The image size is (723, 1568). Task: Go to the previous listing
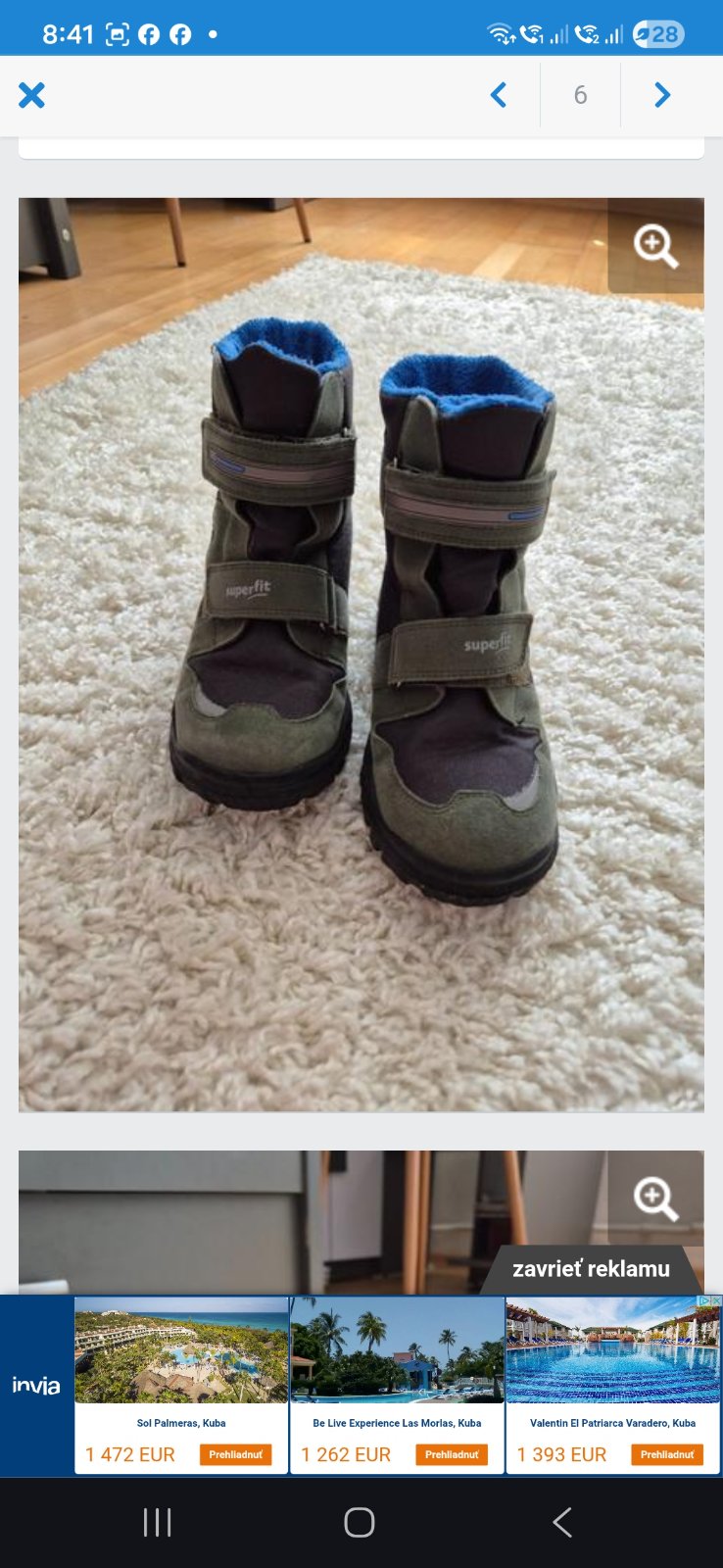point(499,95)
